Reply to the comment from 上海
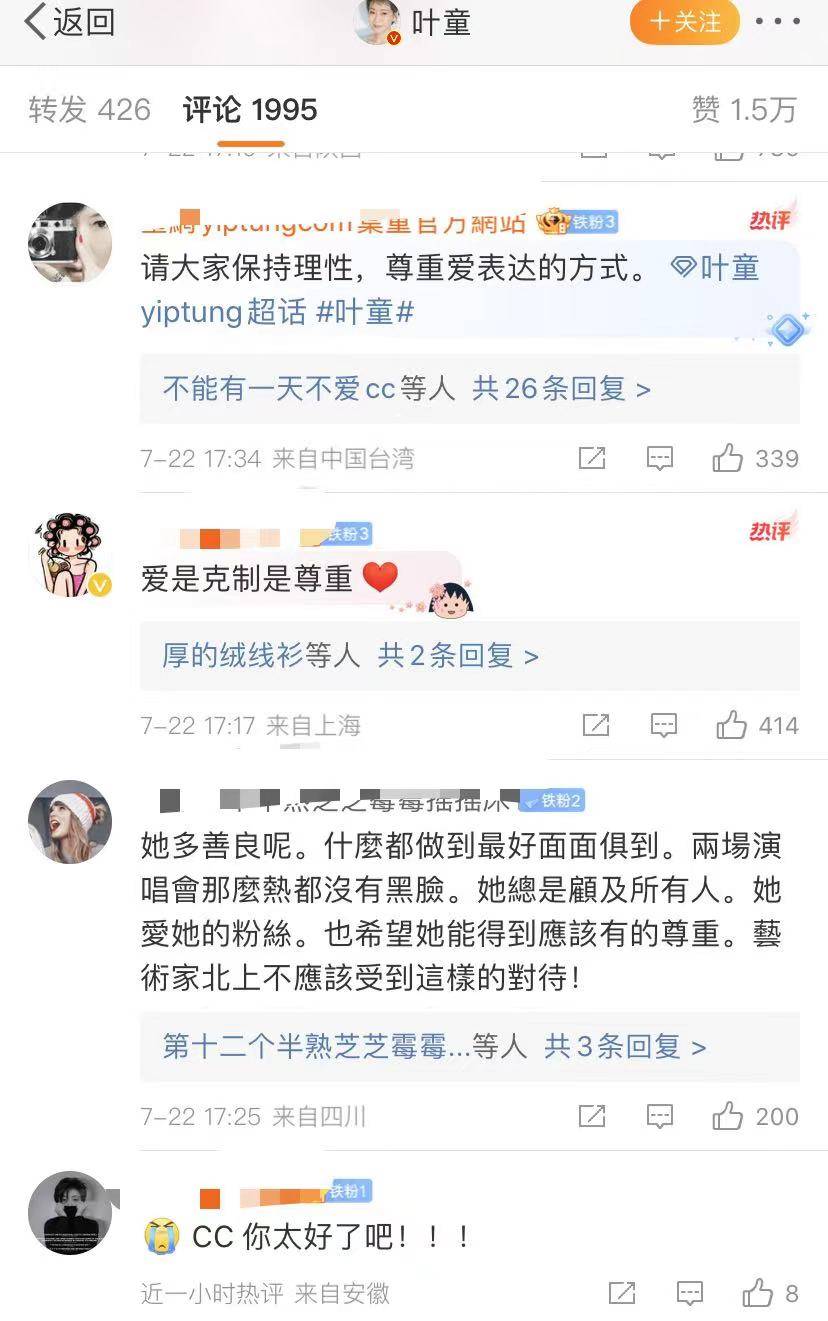The width and height of the screenshot is (828, 1321). point(663,725)
